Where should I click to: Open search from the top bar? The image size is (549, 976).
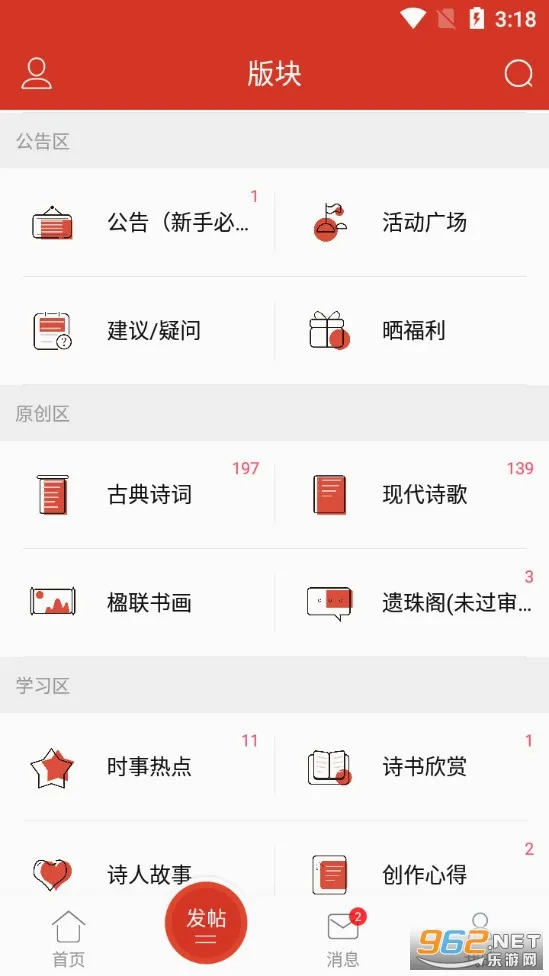(x=518, y=73)
